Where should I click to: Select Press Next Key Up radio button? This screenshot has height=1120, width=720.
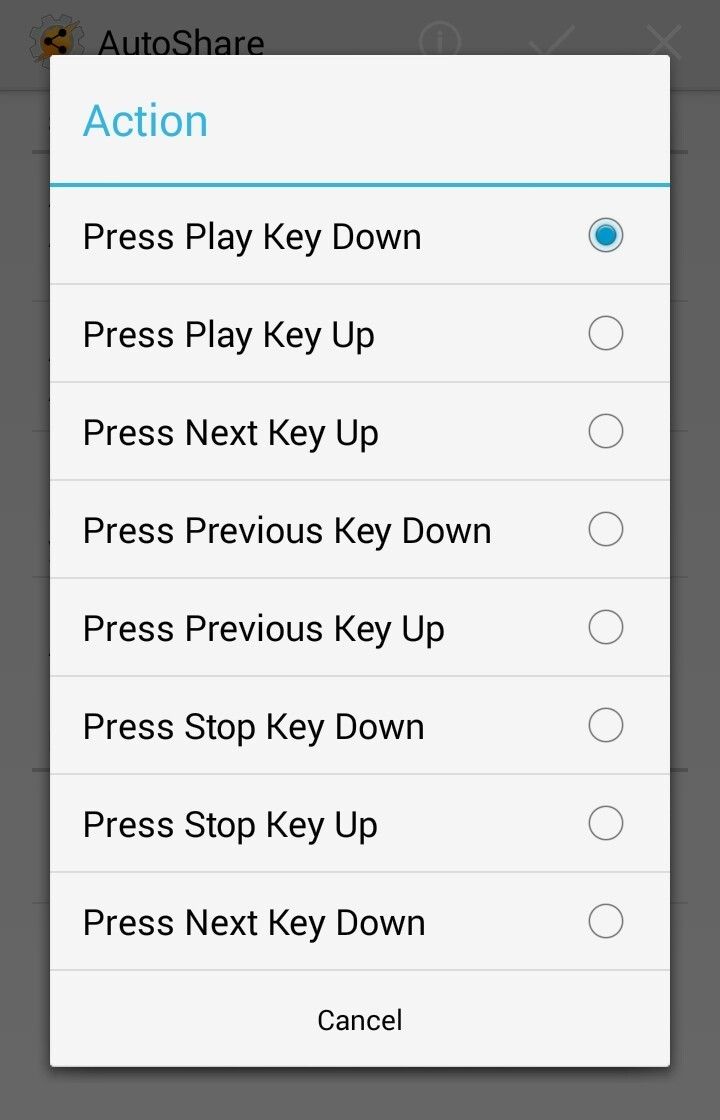click(605, 431)
